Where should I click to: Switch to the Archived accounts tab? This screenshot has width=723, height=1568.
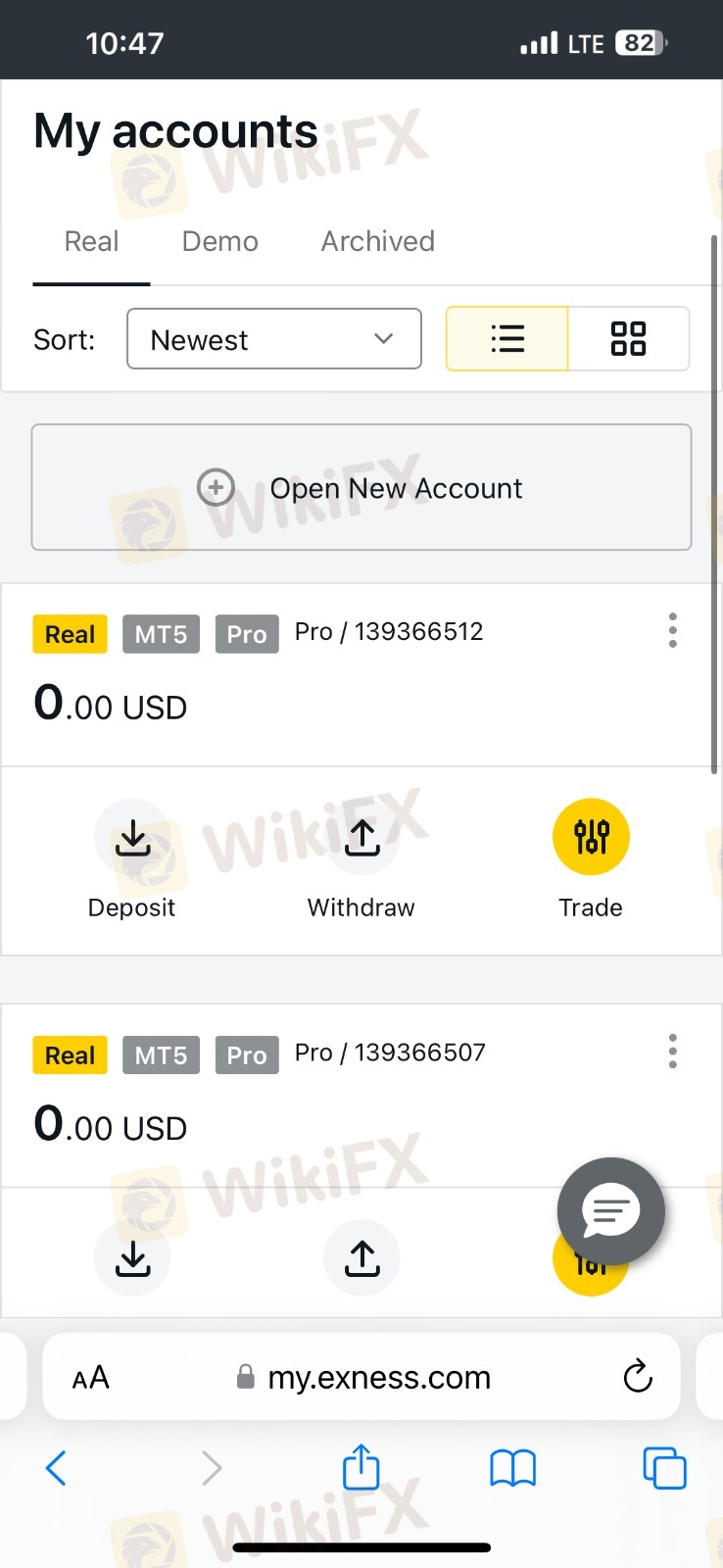tap(377, 242)
